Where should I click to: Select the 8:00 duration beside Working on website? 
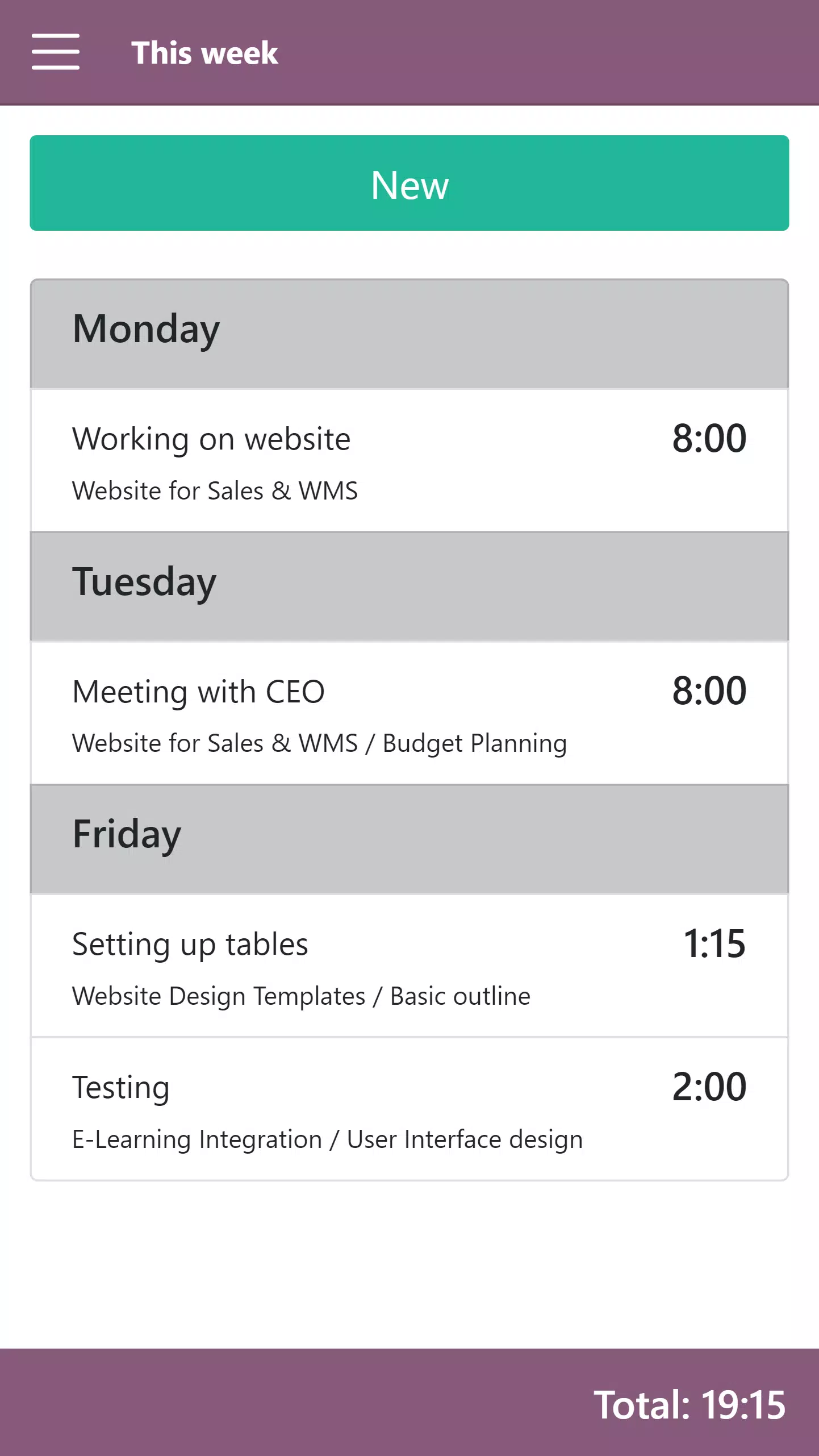pyautogui.click(x=709, y=438)
